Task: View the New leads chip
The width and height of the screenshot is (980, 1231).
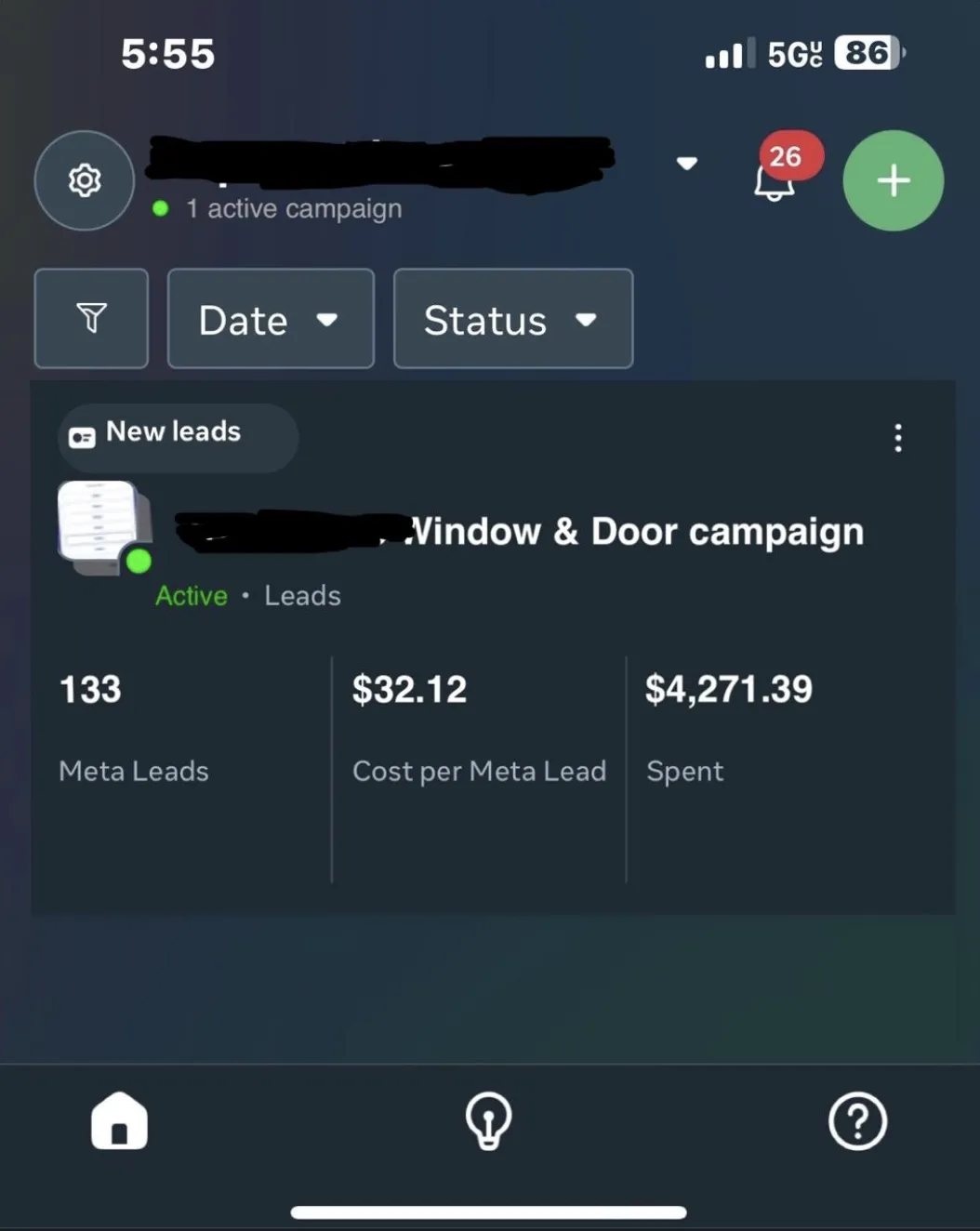Action: pyautogui.click(x=177, y=435)
